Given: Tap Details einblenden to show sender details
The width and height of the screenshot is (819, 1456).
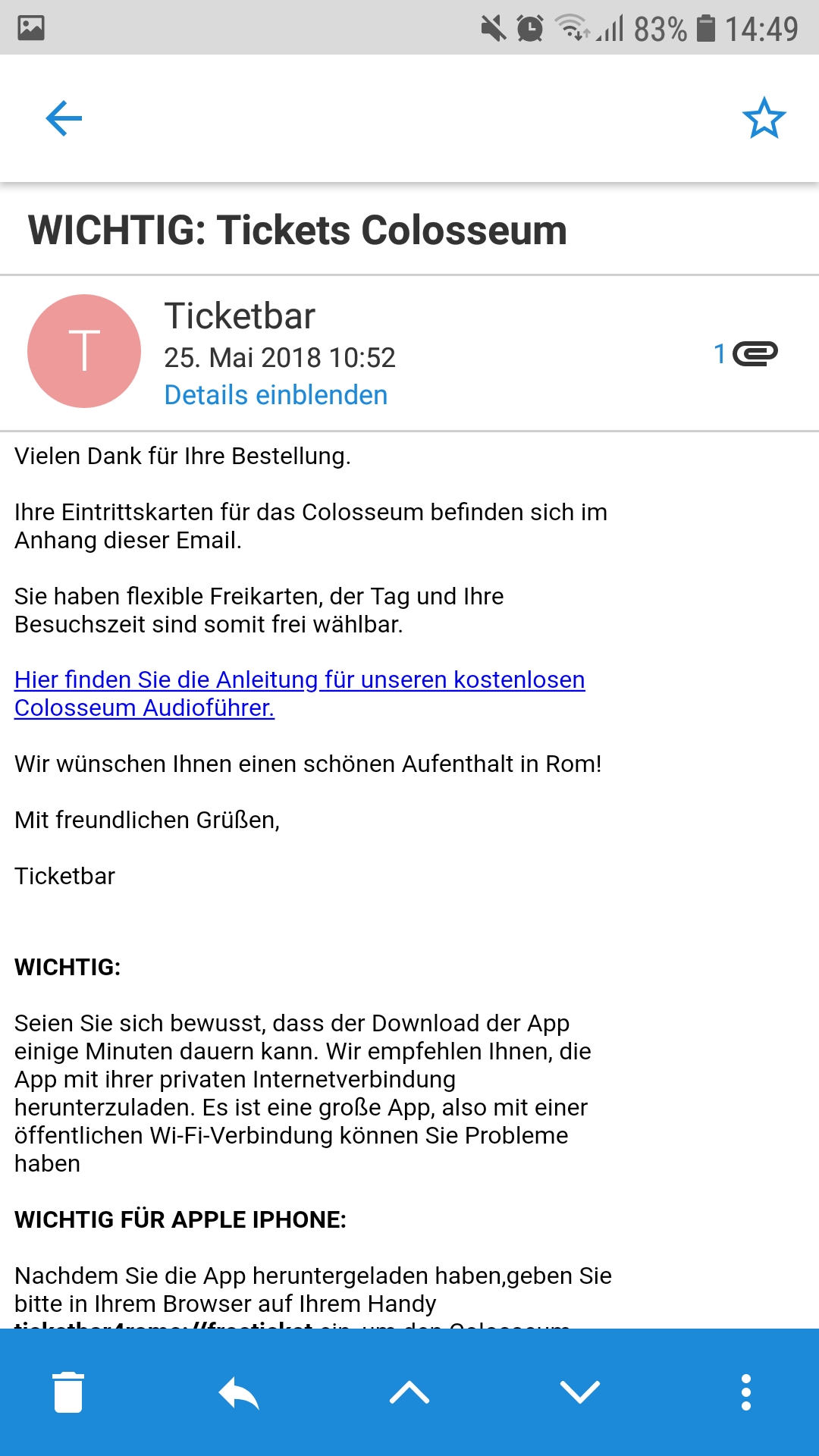Looking at the screenshot, I should 275,395.
